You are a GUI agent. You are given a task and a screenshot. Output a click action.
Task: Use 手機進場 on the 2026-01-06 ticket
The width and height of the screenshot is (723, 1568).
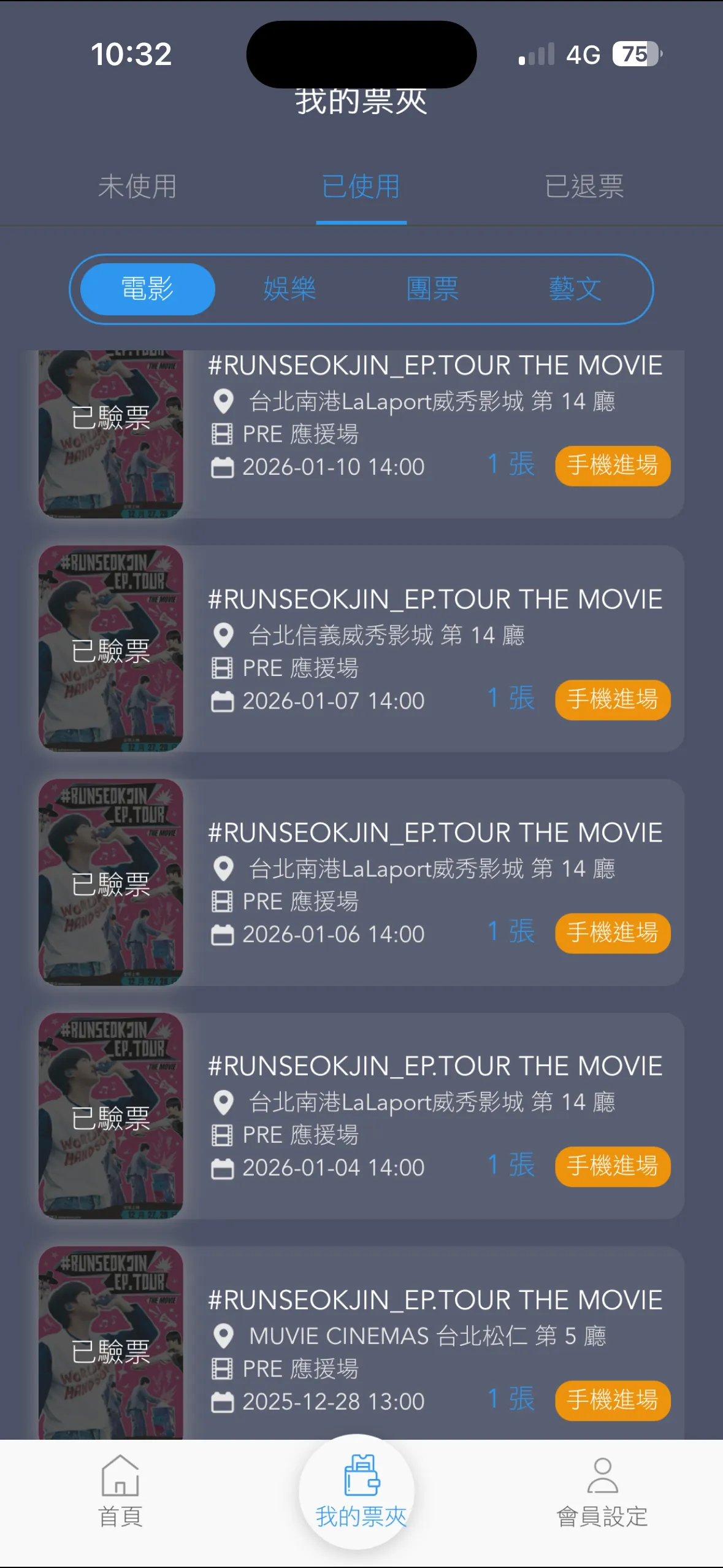pyautogui.click(x=612, y=933)
